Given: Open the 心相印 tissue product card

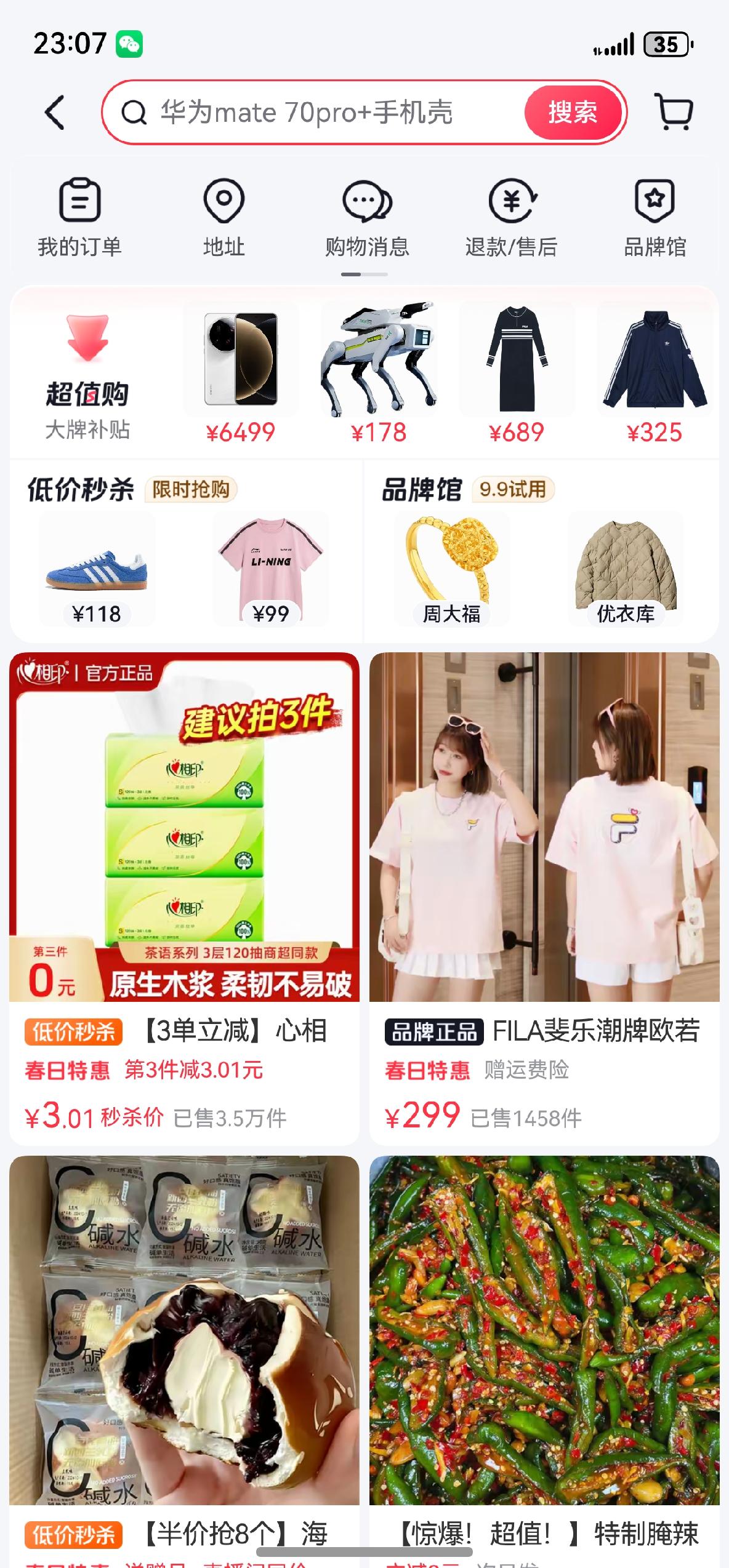Looking at the screenshot, I should click(x=184, y=862).
